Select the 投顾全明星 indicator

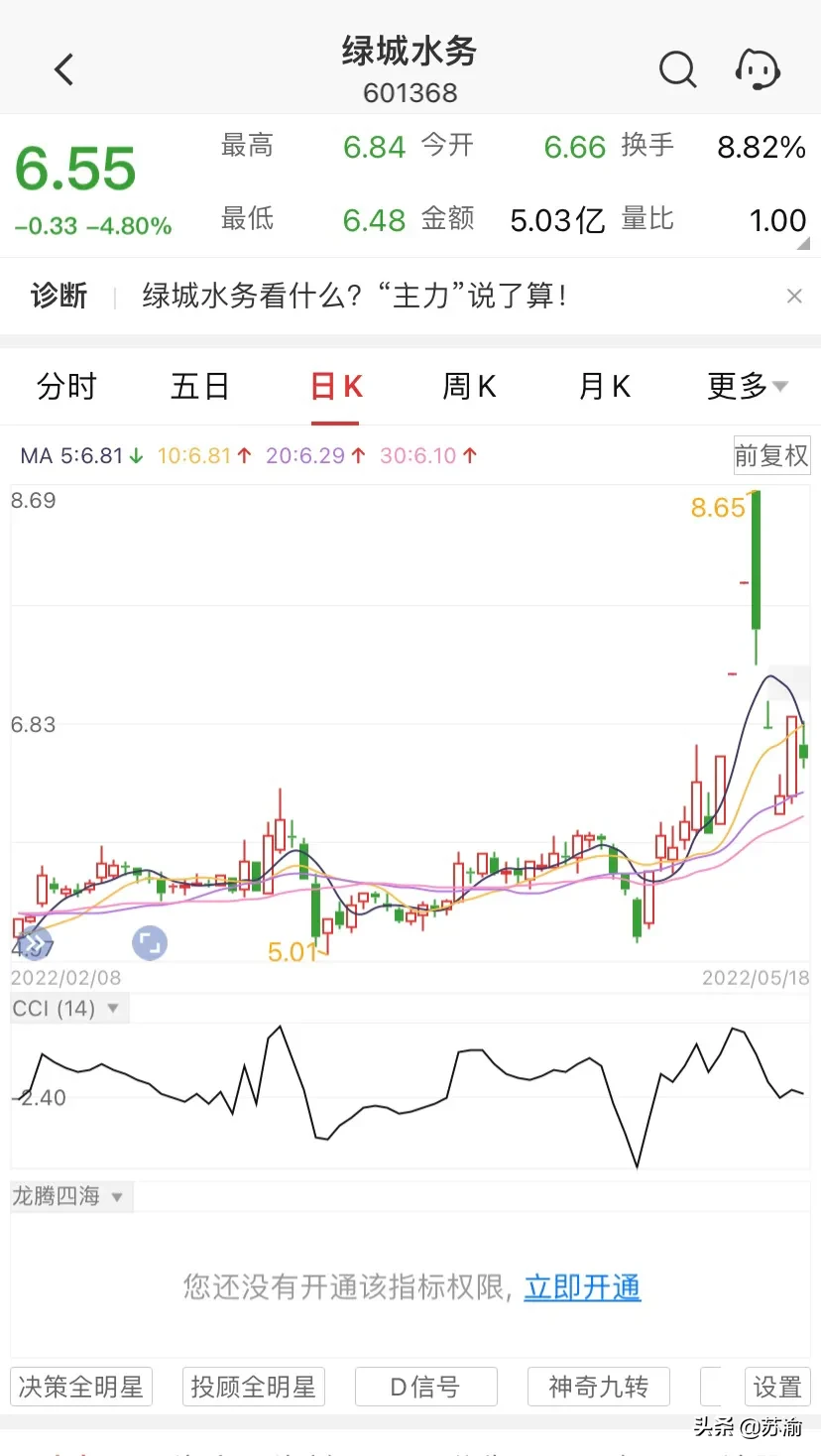pos(253,1387)
